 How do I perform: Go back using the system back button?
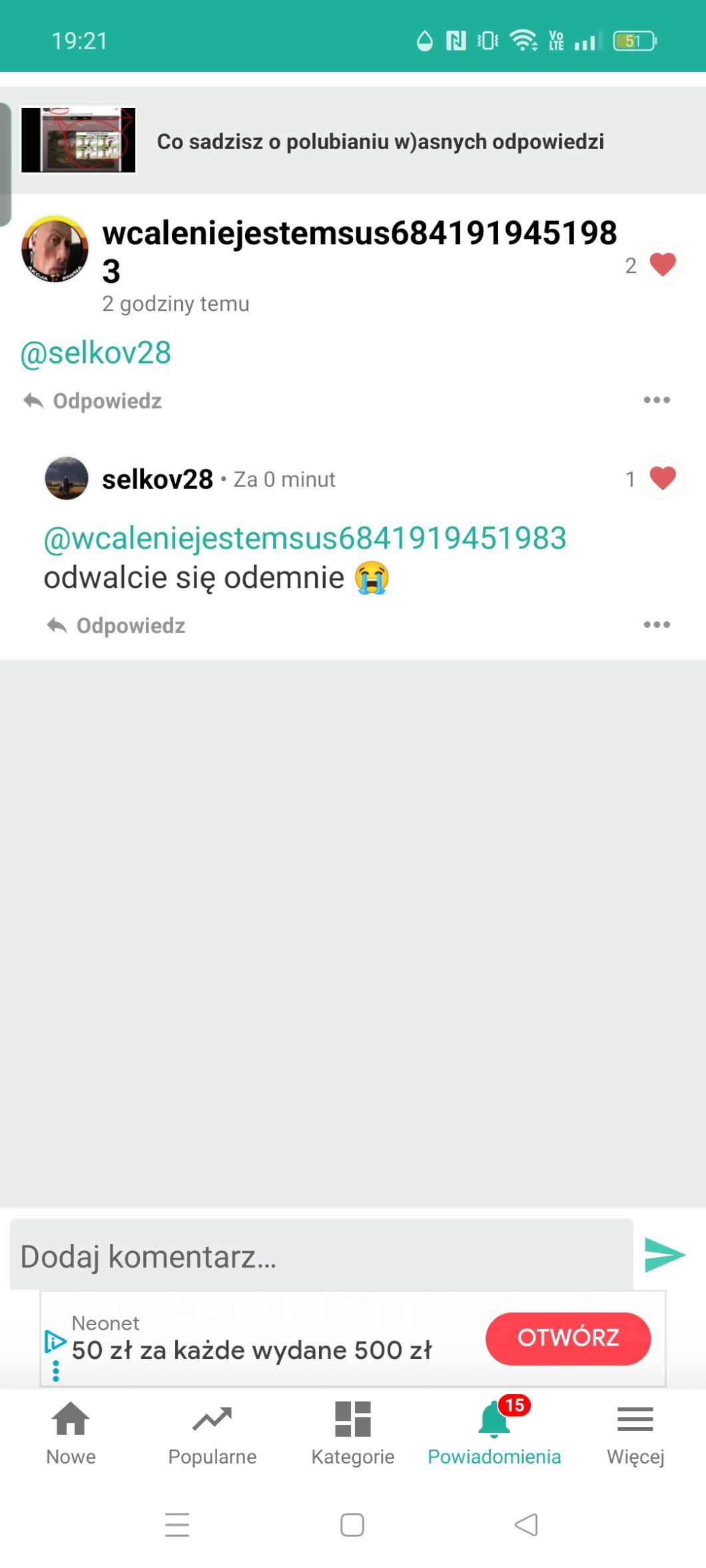click(526, 1525)
